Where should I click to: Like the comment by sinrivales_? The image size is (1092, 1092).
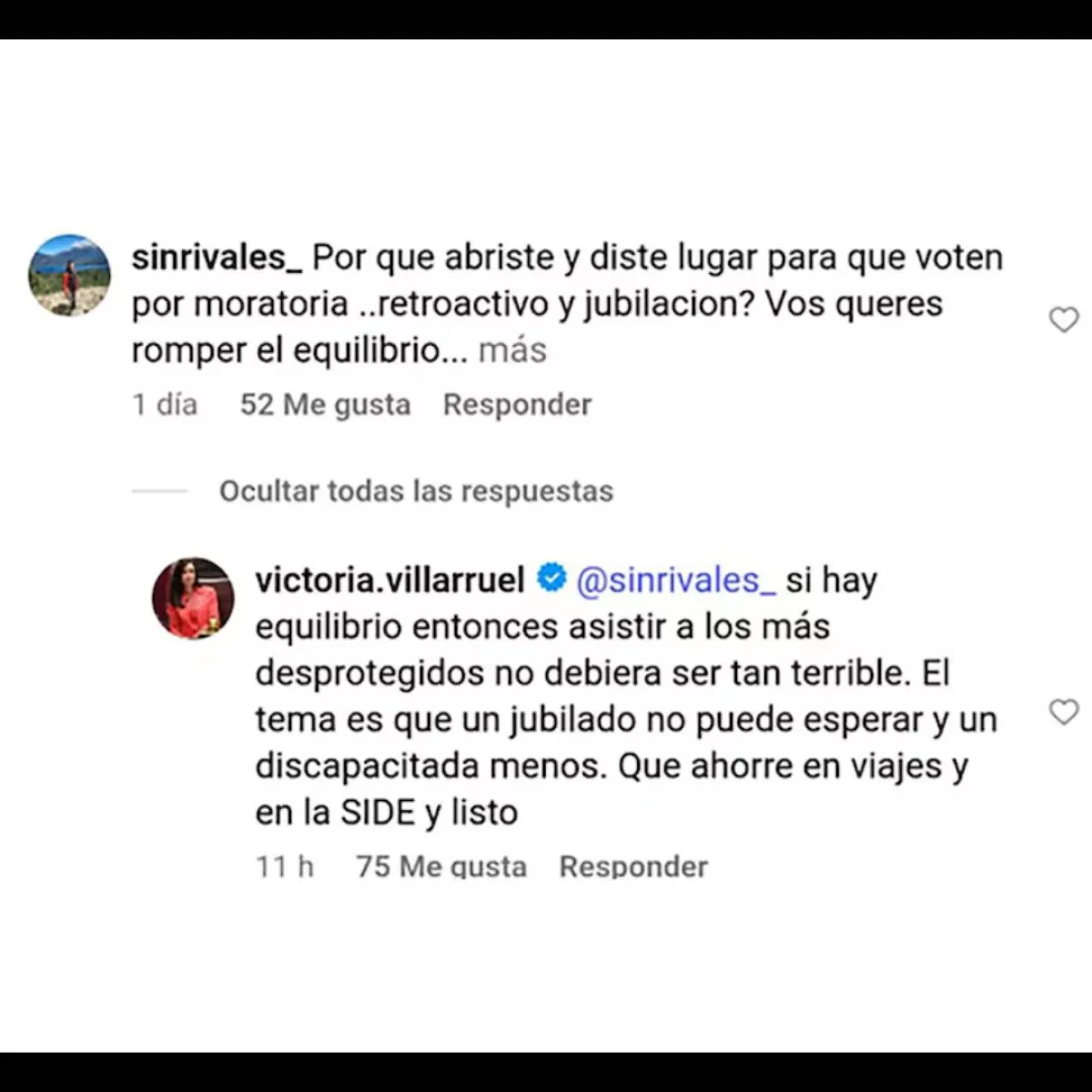click(1063, 320)
